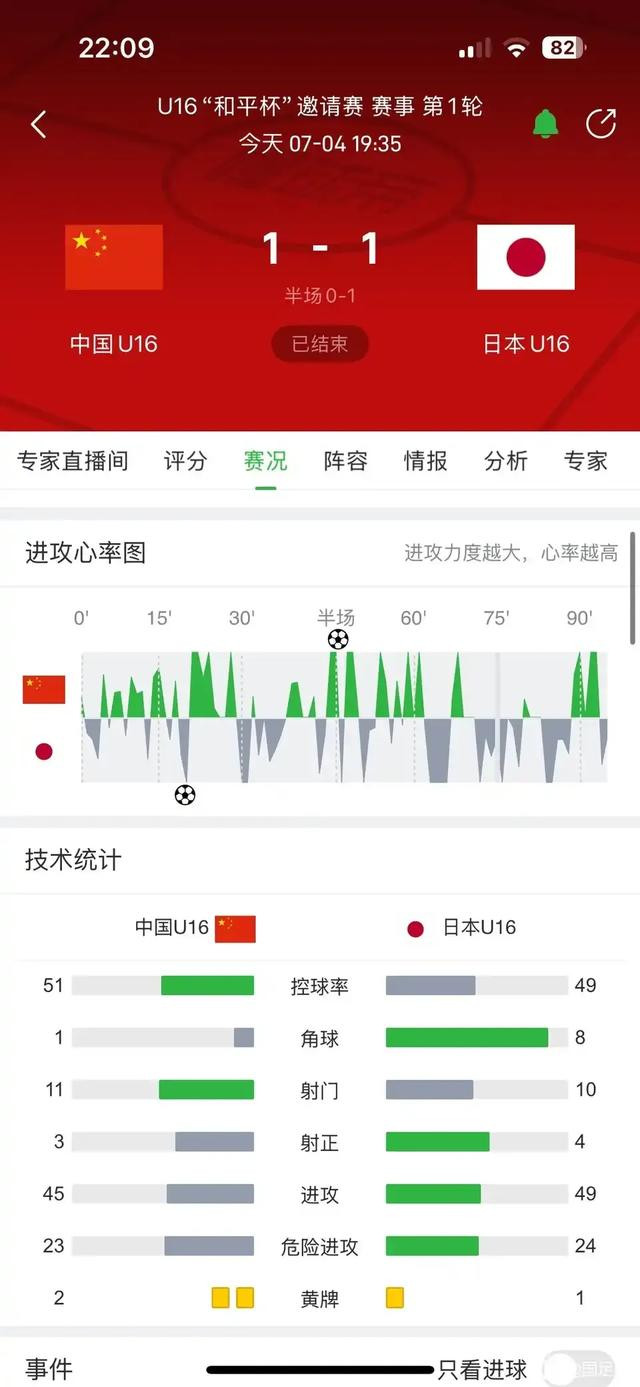
Task: Open the 专家 tab
Action: (x=586, y=461)
